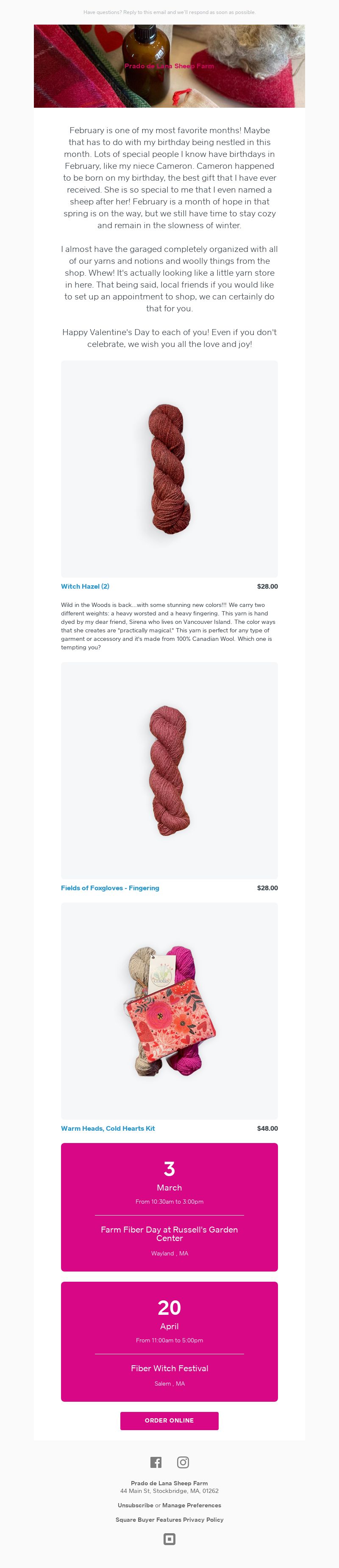This screenshot has width=339, height=1568.
Task: Tap the Prado de Lana header banner
Action: coord(169,66)
